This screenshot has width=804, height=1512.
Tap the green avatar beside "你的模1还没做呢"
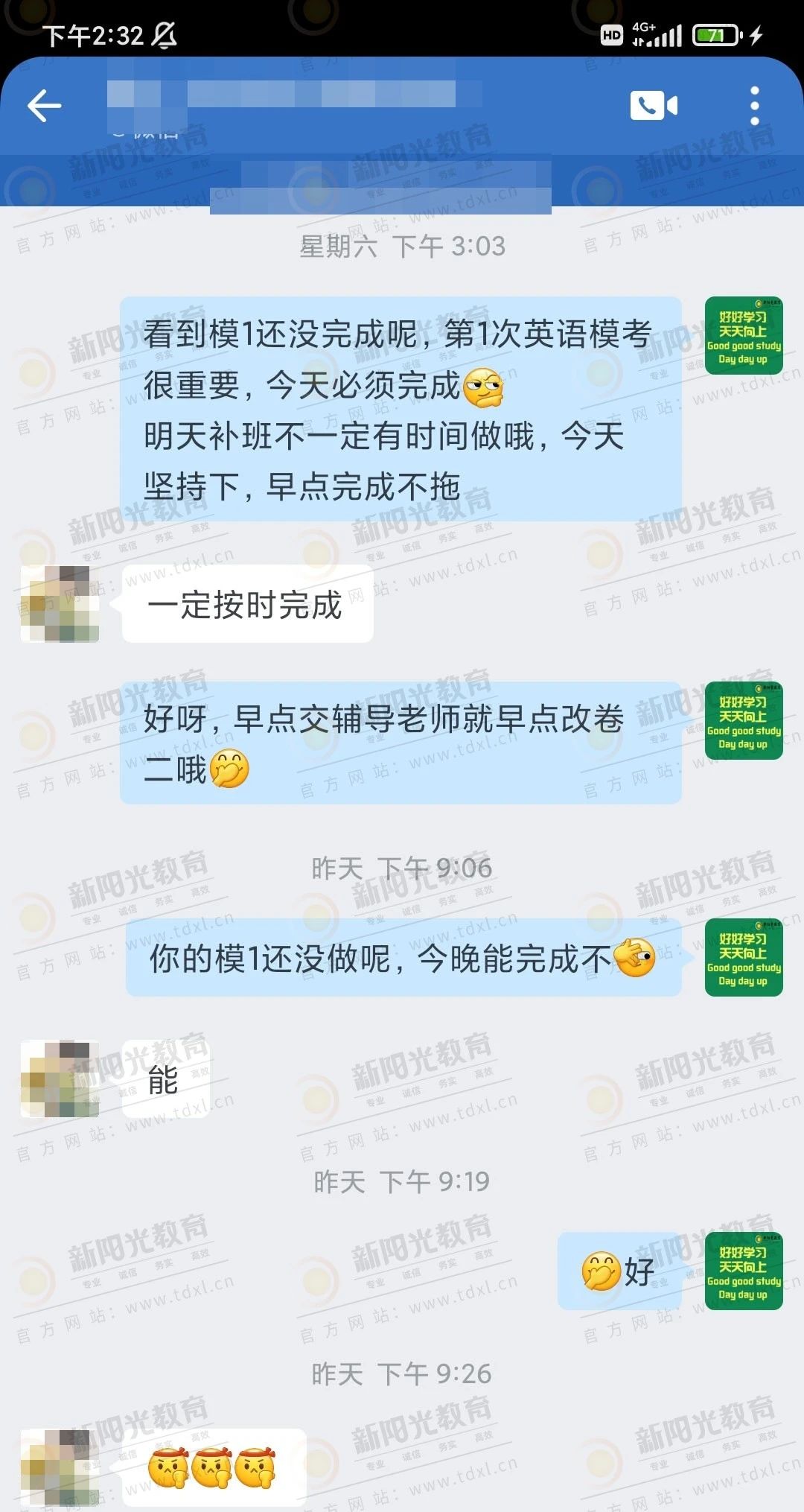[743, 958]
